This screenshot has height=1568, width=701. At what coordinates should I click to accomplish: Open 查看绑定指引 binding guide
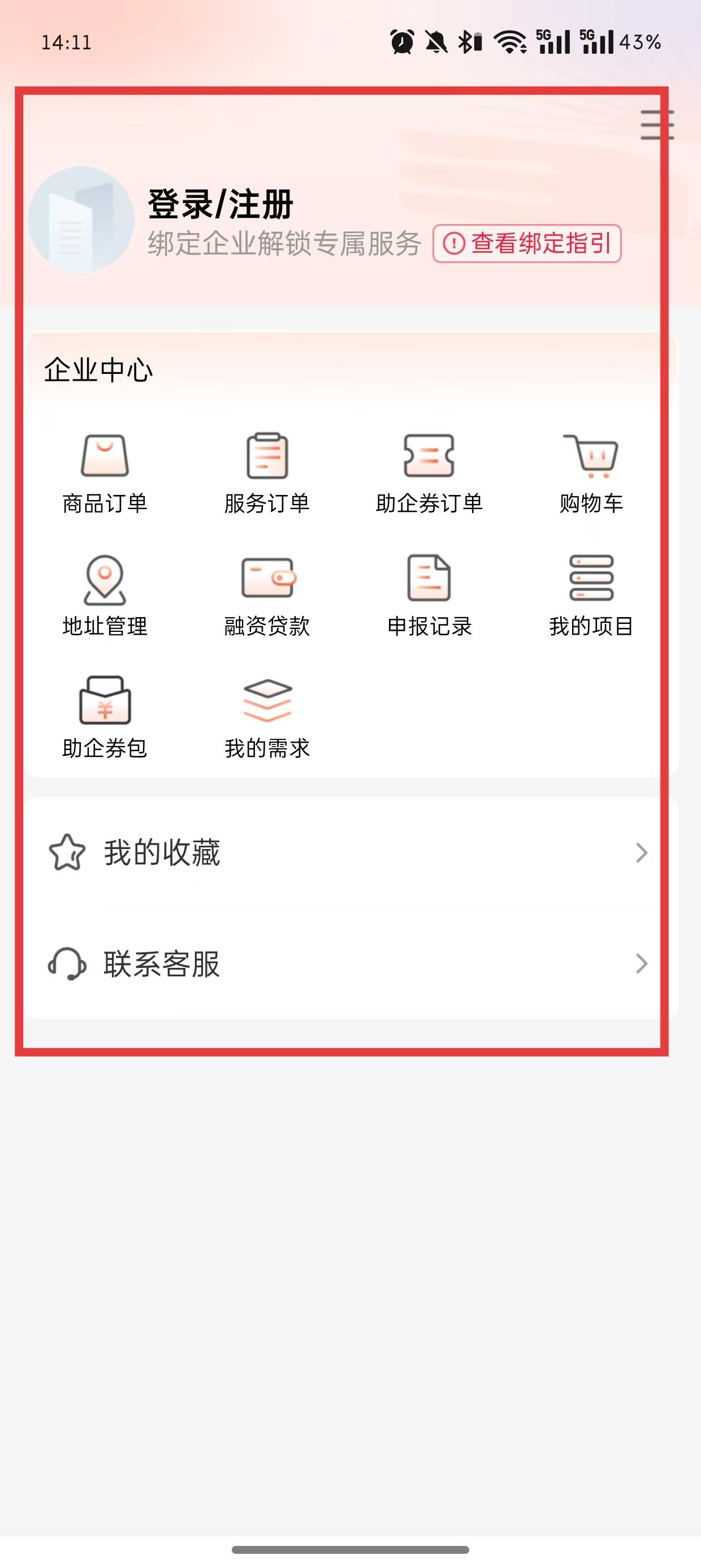click(x=527, y=243)
